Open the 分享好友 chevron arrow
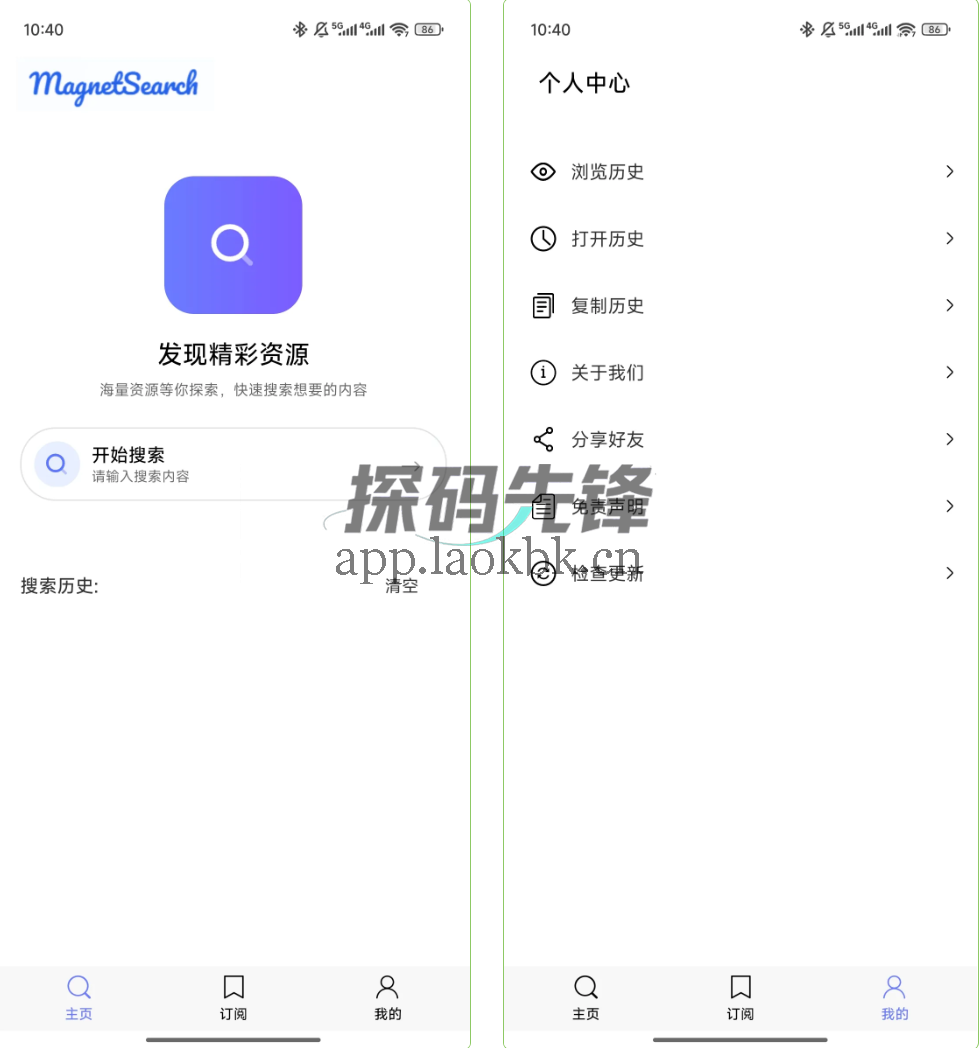This screenshot has height=1048, width=980. tap(949, 439)
